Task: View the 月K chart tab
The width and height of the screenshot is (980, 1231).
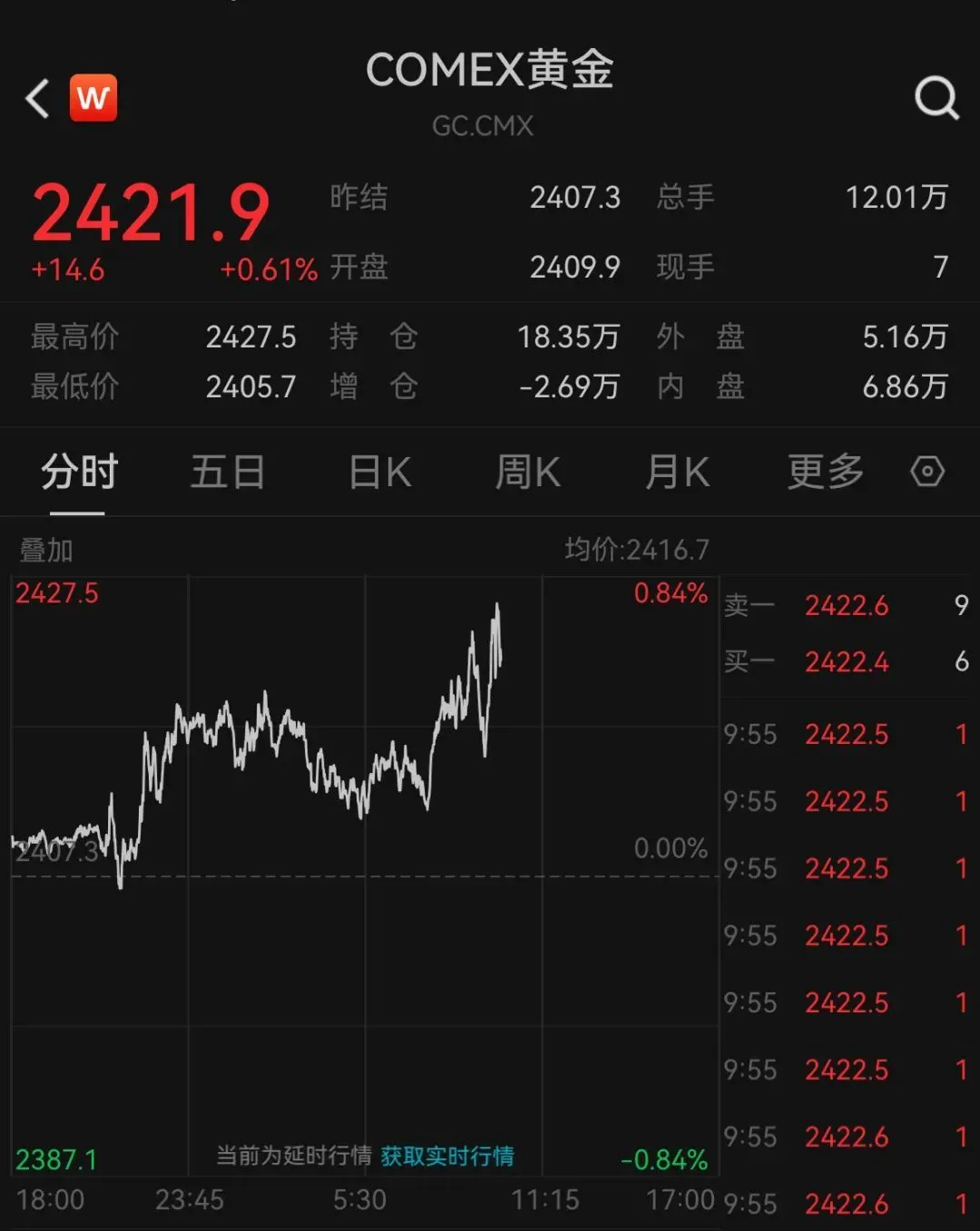Action: point(677,472)
